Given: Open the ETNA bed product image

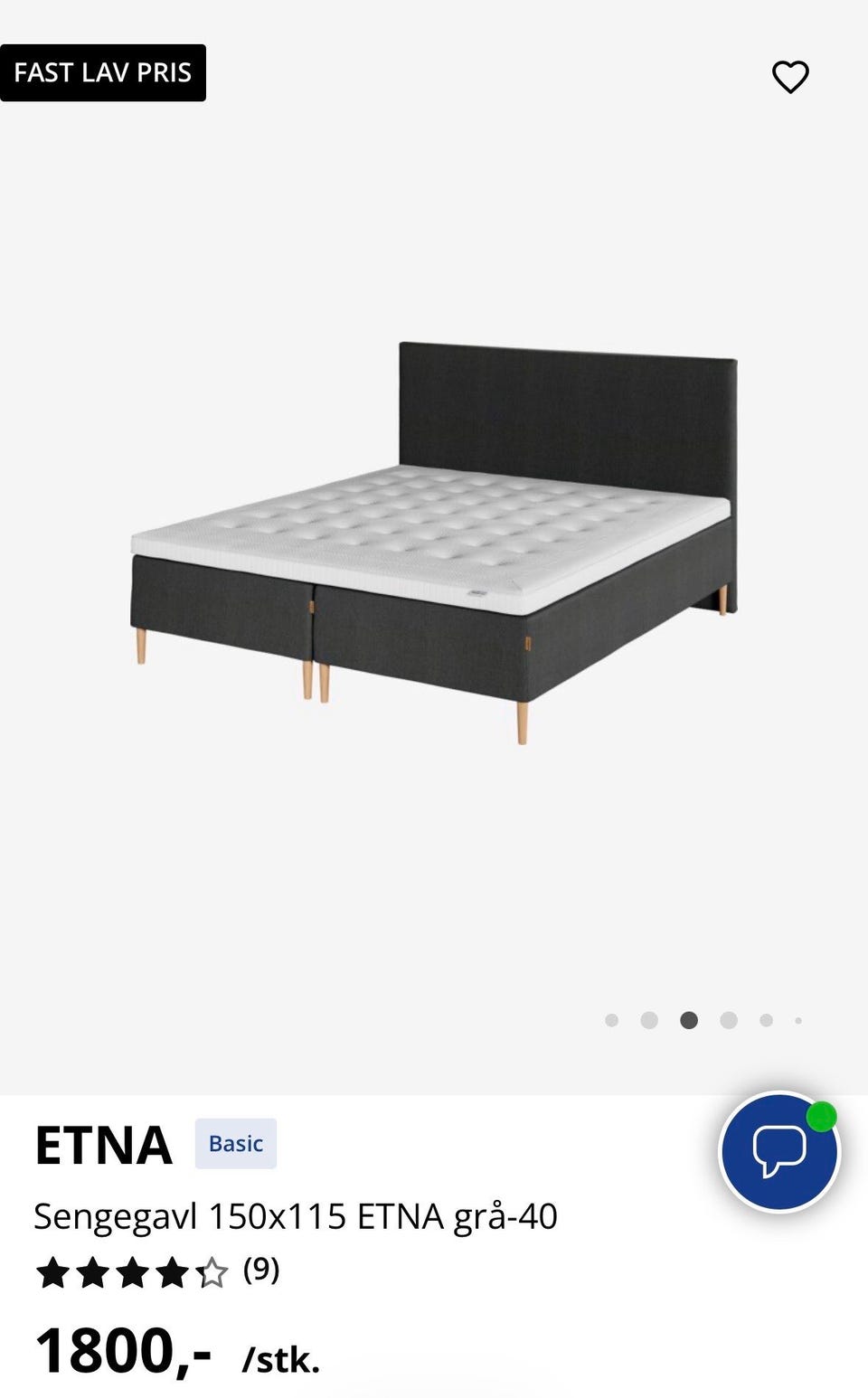Looking at the screenshot, I should pyautogui.click(x=434, y=543).
